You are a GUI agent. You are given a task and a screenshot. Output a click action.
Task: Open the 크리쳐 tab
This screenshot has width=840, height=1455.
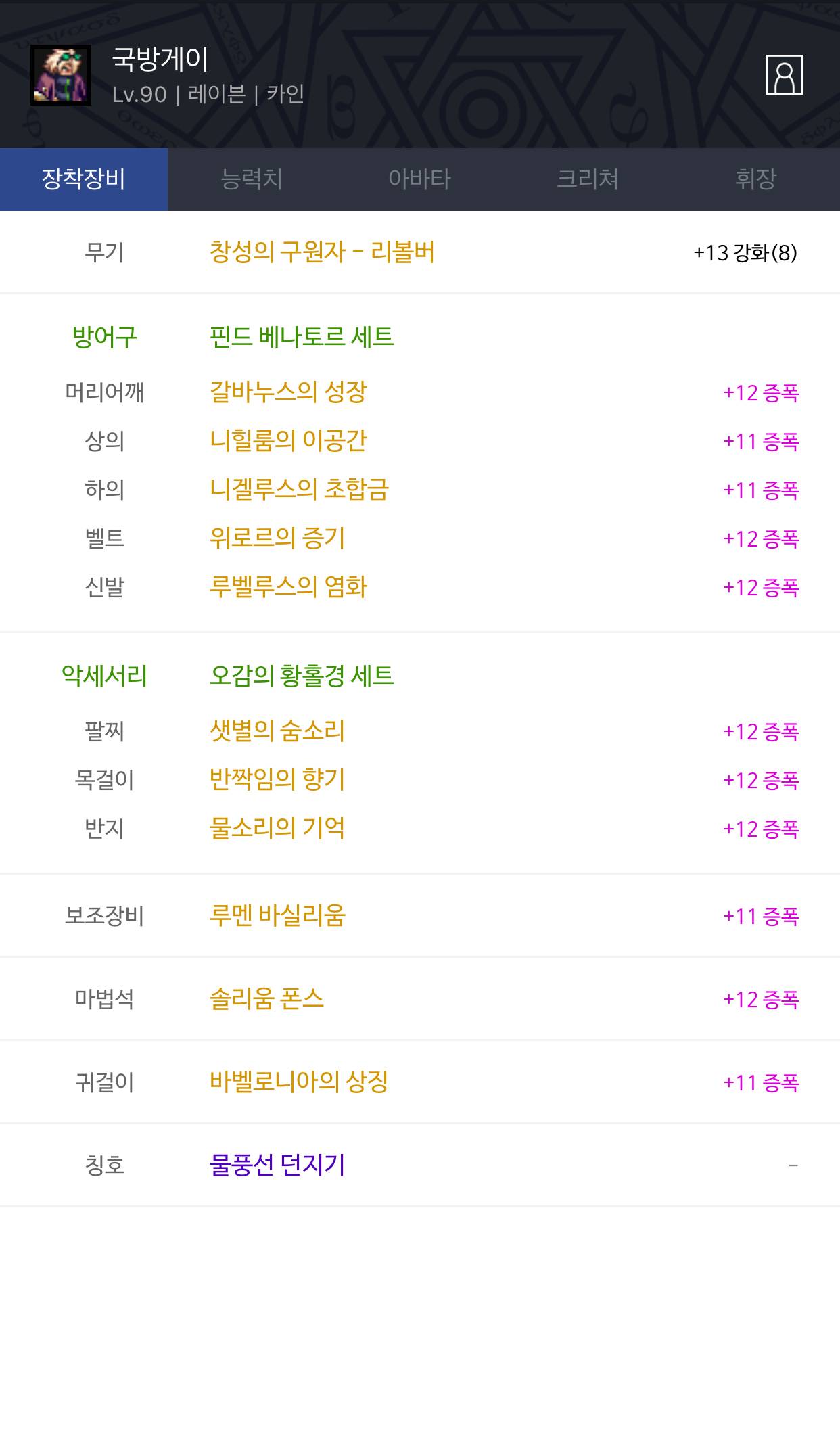(587, 179)
